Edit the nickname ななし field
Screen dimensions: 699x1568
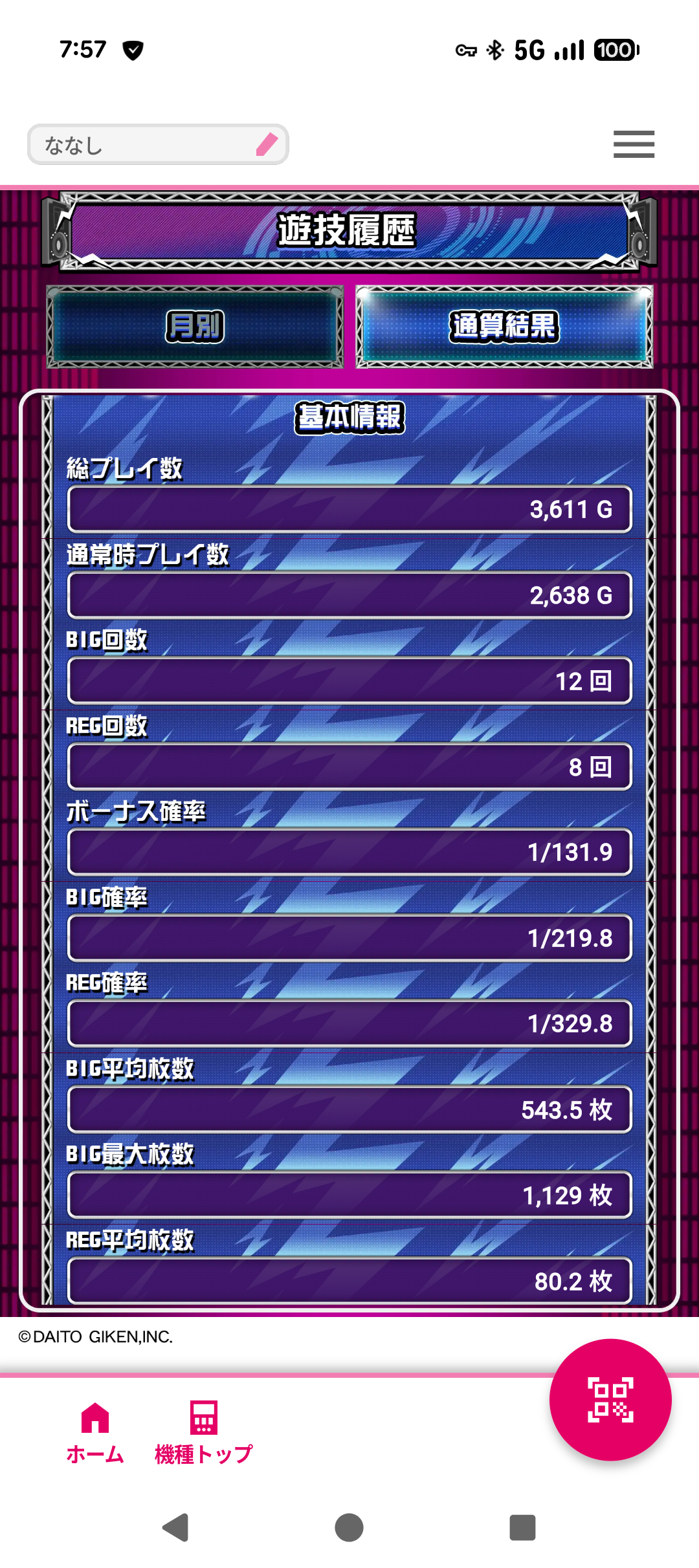click(x=158, y=144)
